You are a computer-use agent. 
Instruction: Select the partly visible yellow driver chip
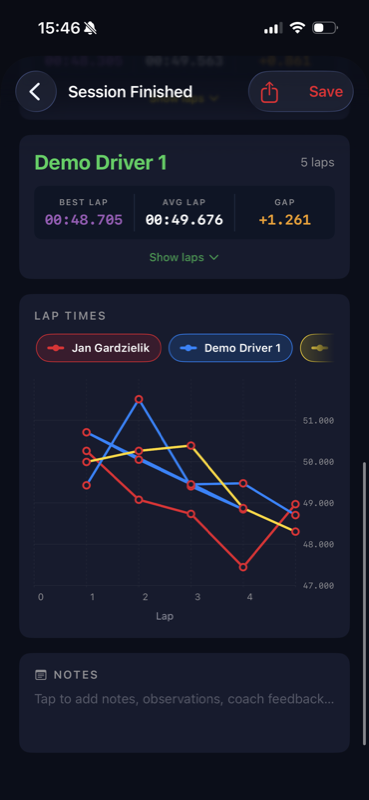316,348
